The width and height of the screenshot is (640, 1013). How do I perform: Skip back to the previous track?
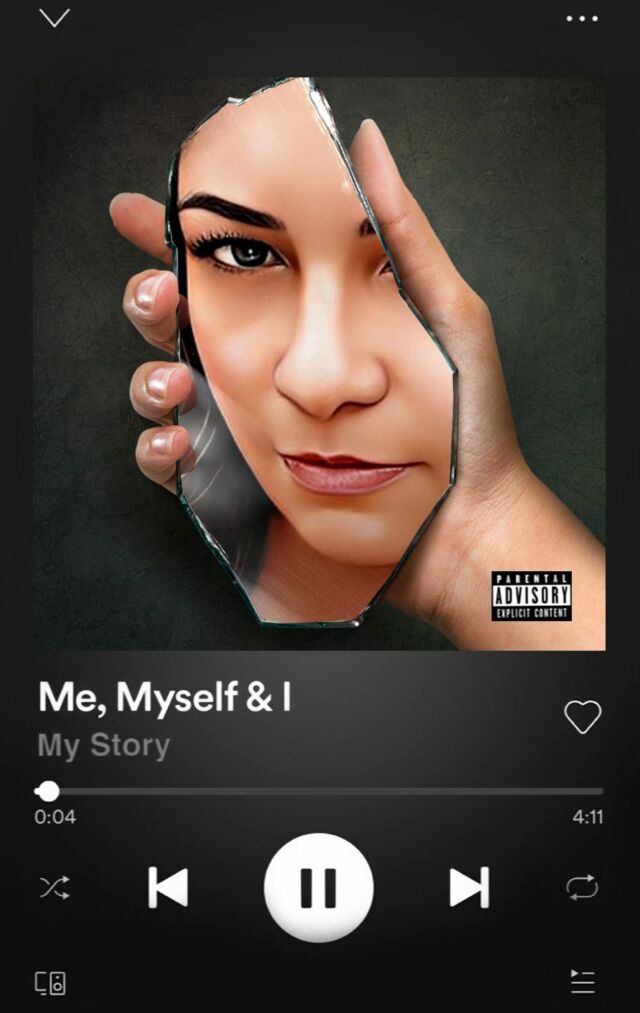pos(169,888)
